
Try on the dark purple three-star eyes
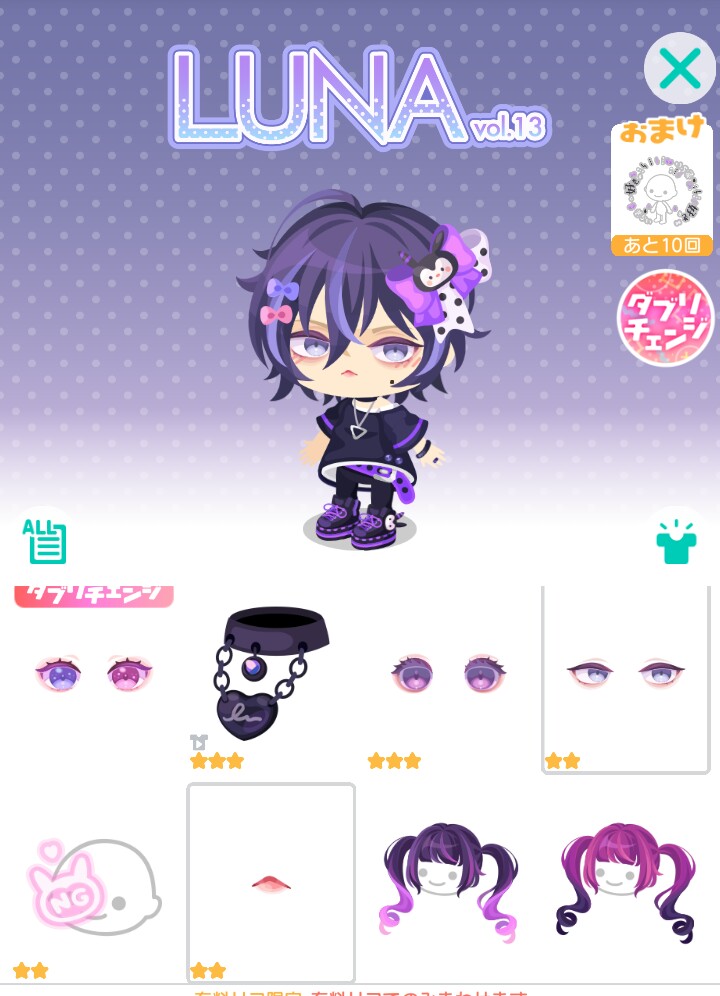[x=448, y=672]
